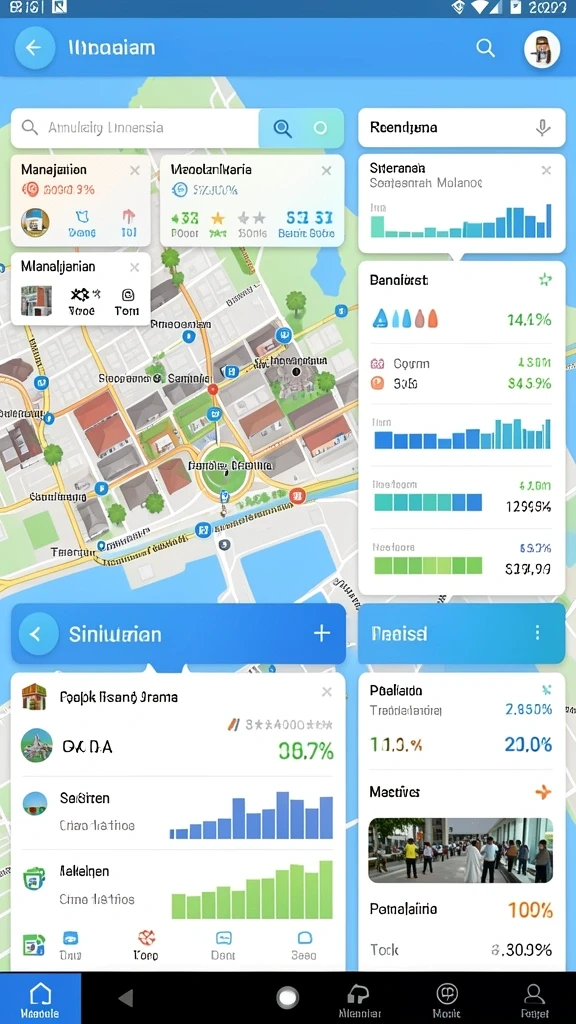Tap the back arrow in the top bar
The image size is (576, 1024).
tap(34, 48)
